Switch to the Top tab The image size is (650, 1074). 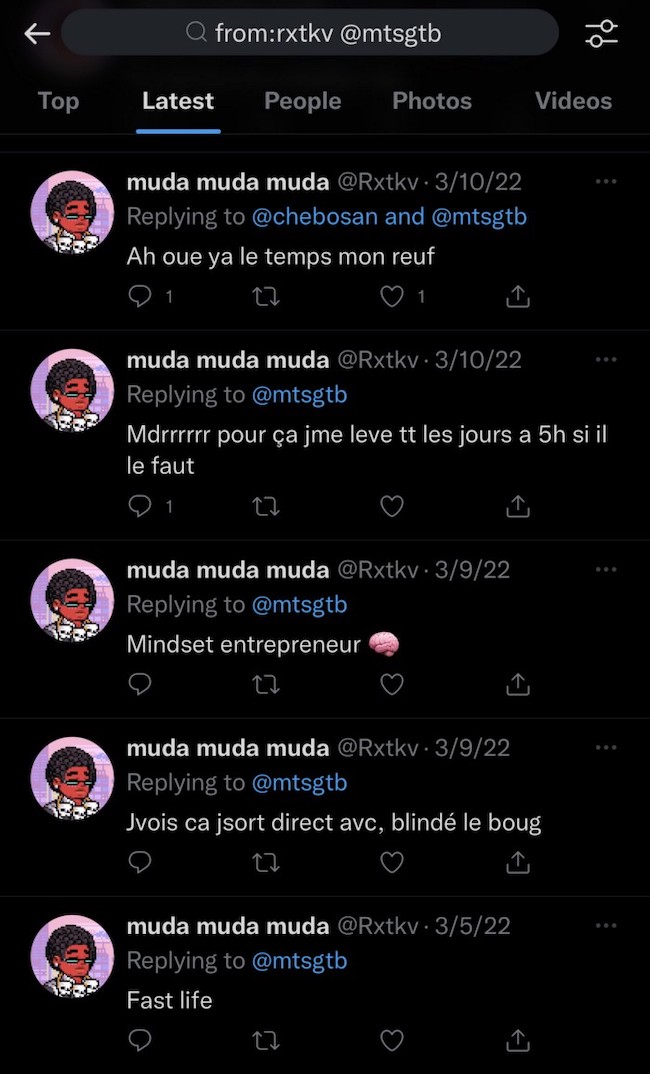59,101
